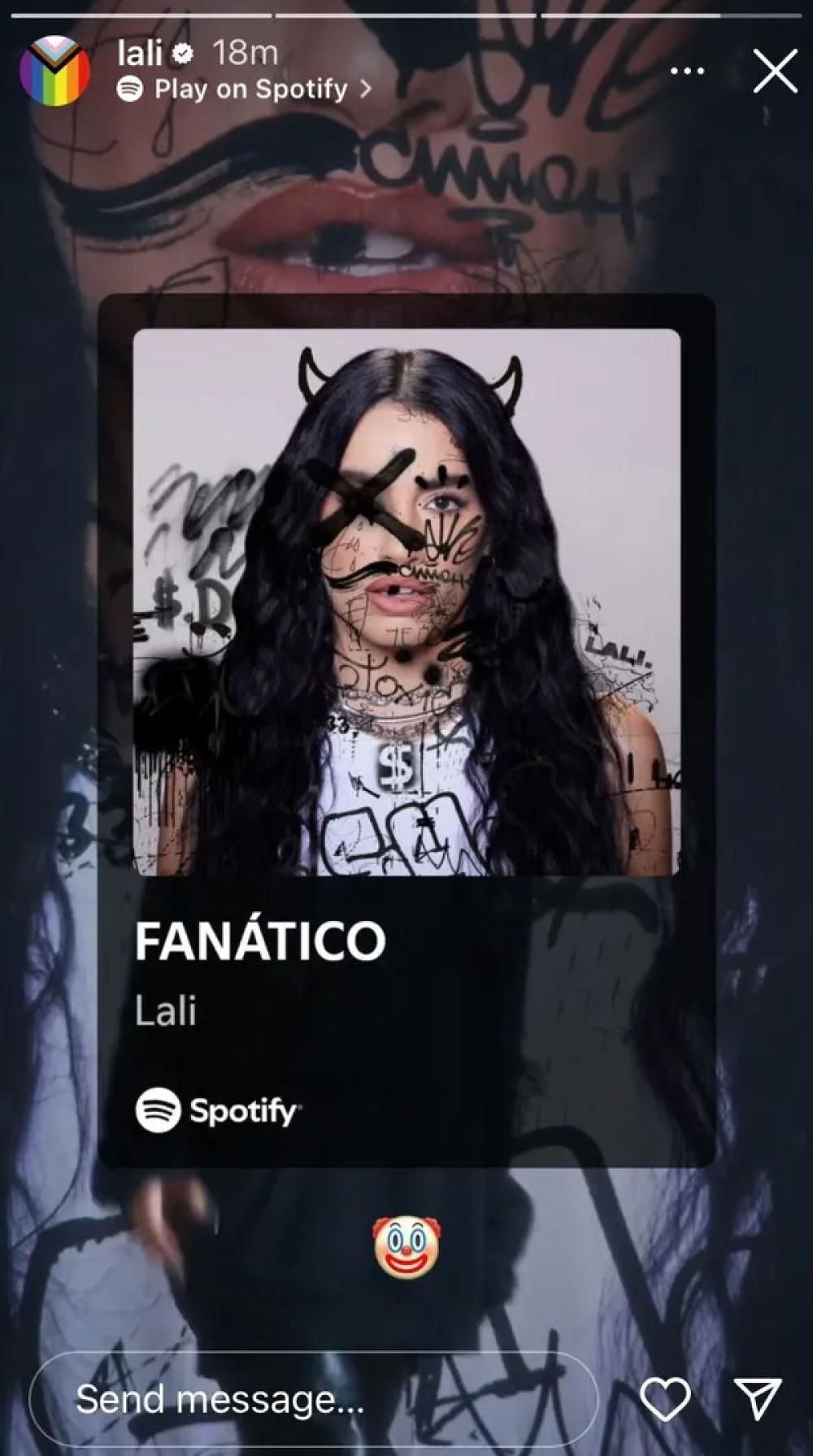Viewport: 813px width, 1456px height.
Task: Open the story options menu
Action: point(687,72)
